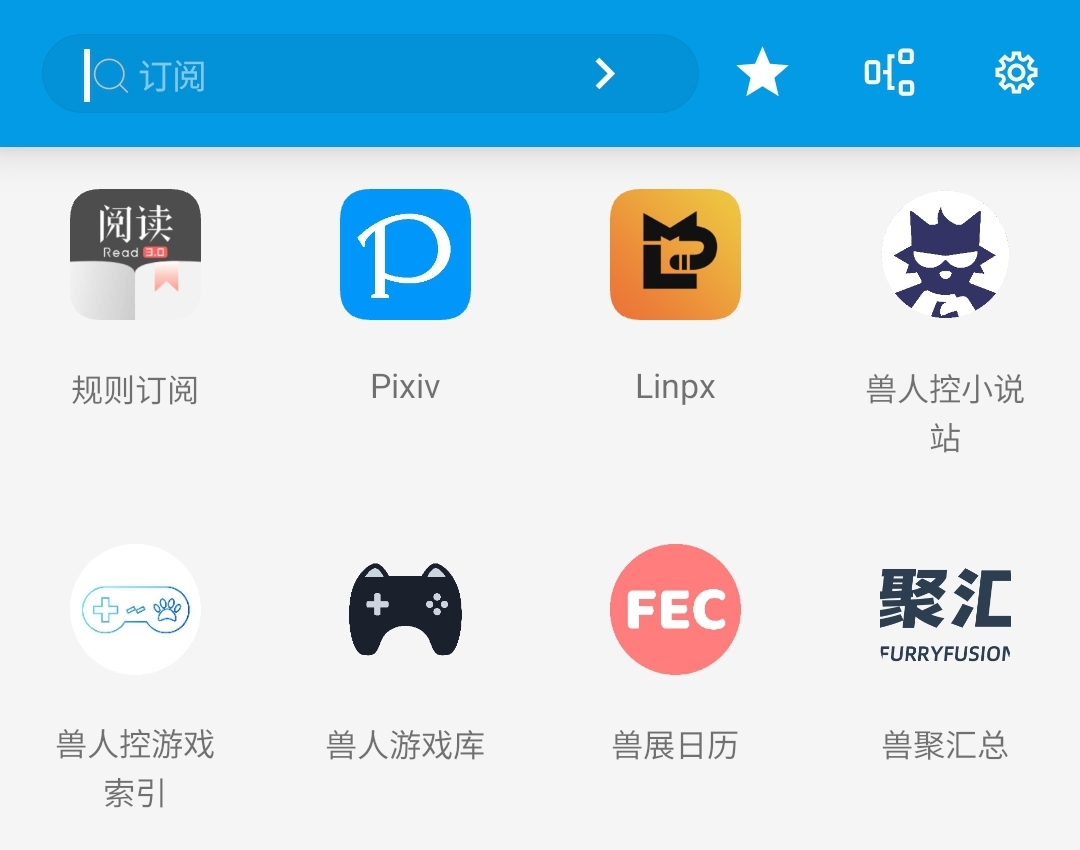
Task: Submit search with the arrow icon
Action: [x=605, y=74]
